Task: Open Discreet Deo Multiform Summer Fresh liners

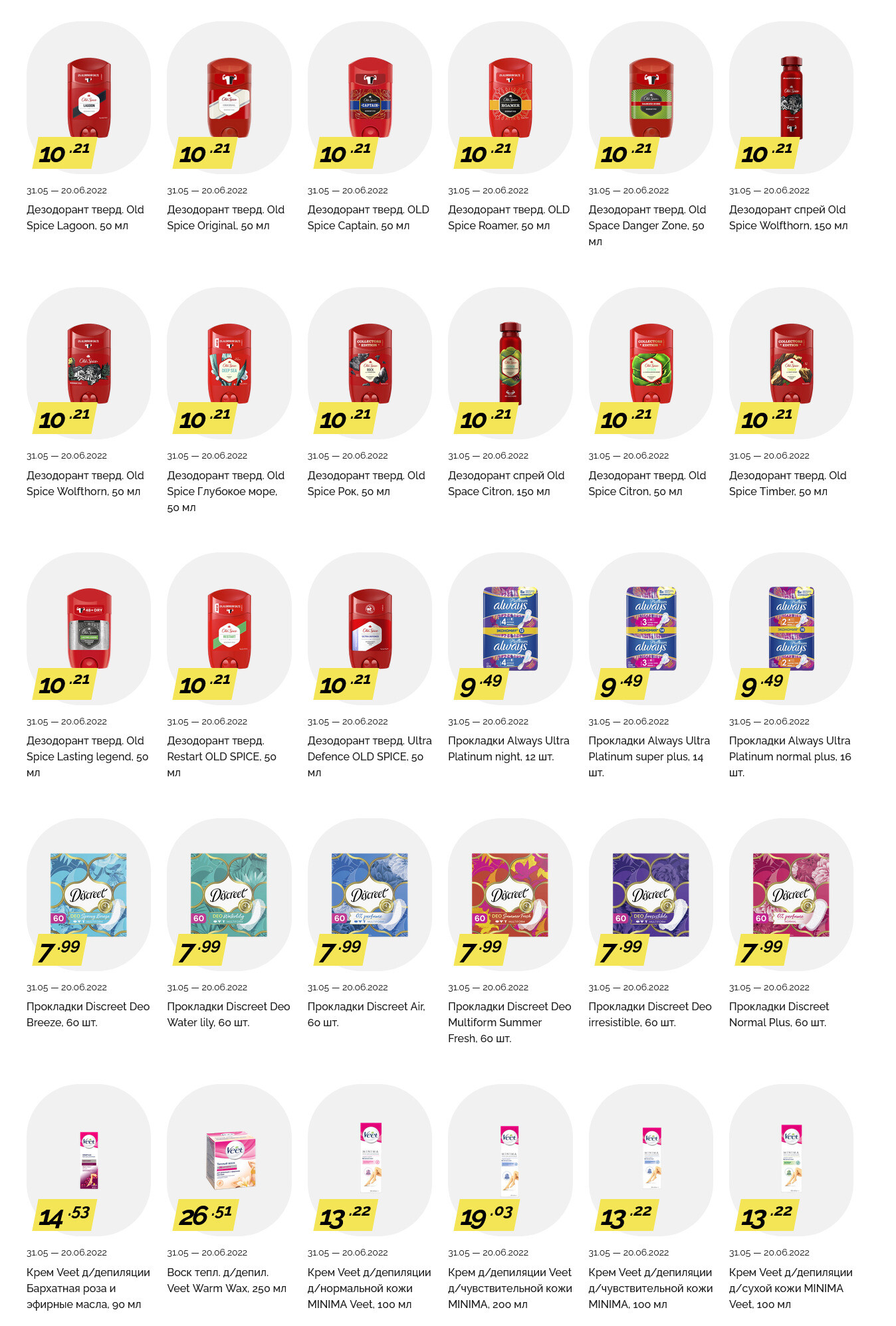Action: click(x=510, y=894)
